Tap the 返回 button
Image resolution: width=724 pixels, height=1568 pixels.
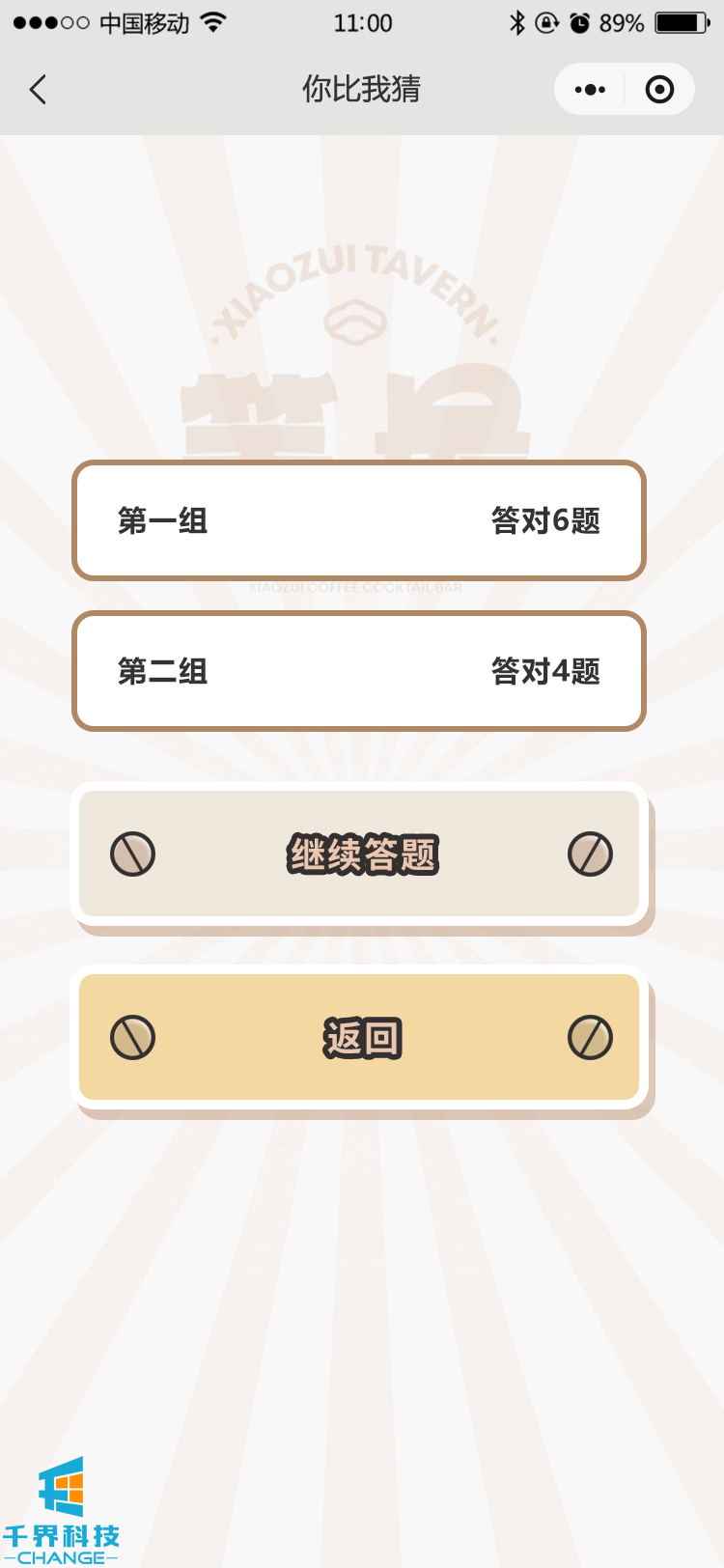tap(359, 1038)
